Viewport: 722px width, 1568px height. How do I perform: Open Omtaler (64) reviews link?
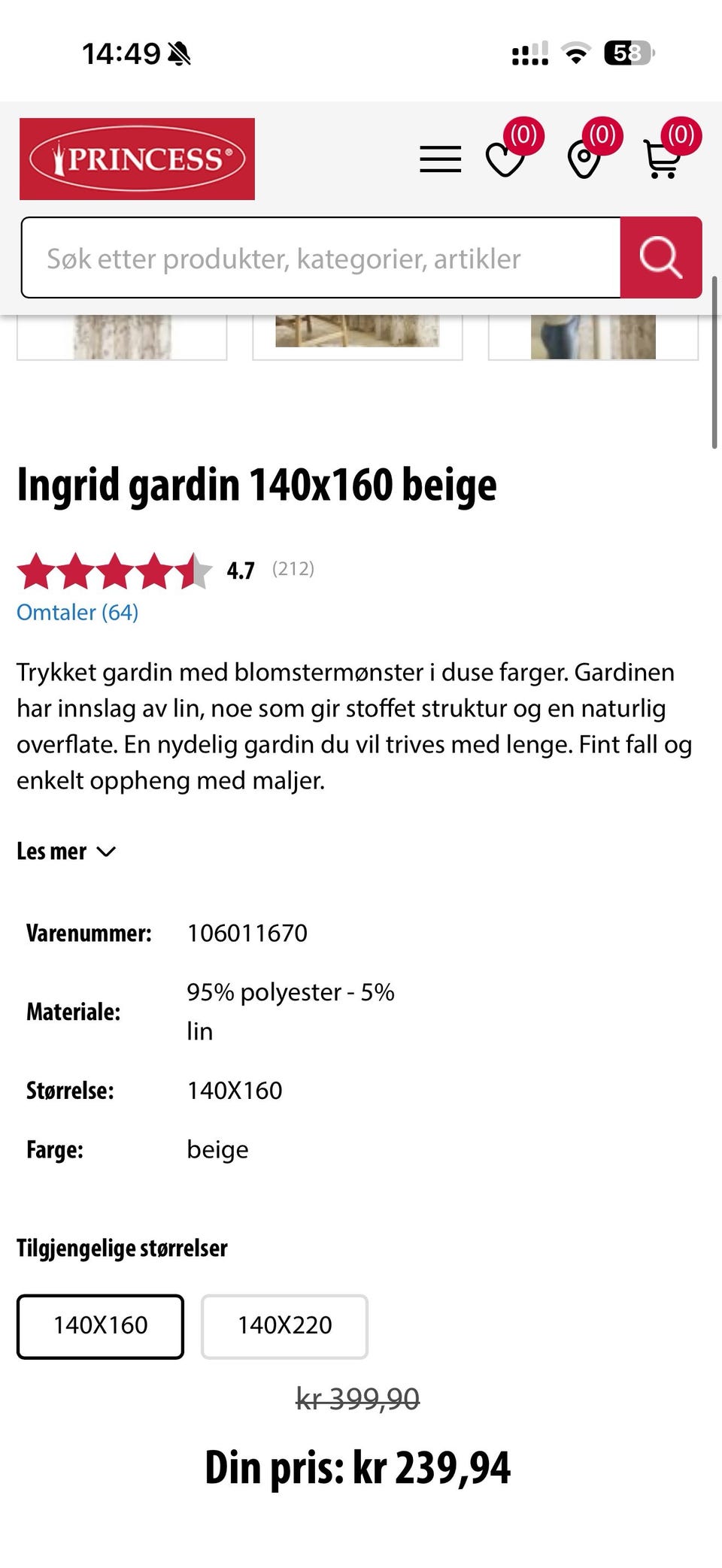pyautogui.click(x=77, y=612)
